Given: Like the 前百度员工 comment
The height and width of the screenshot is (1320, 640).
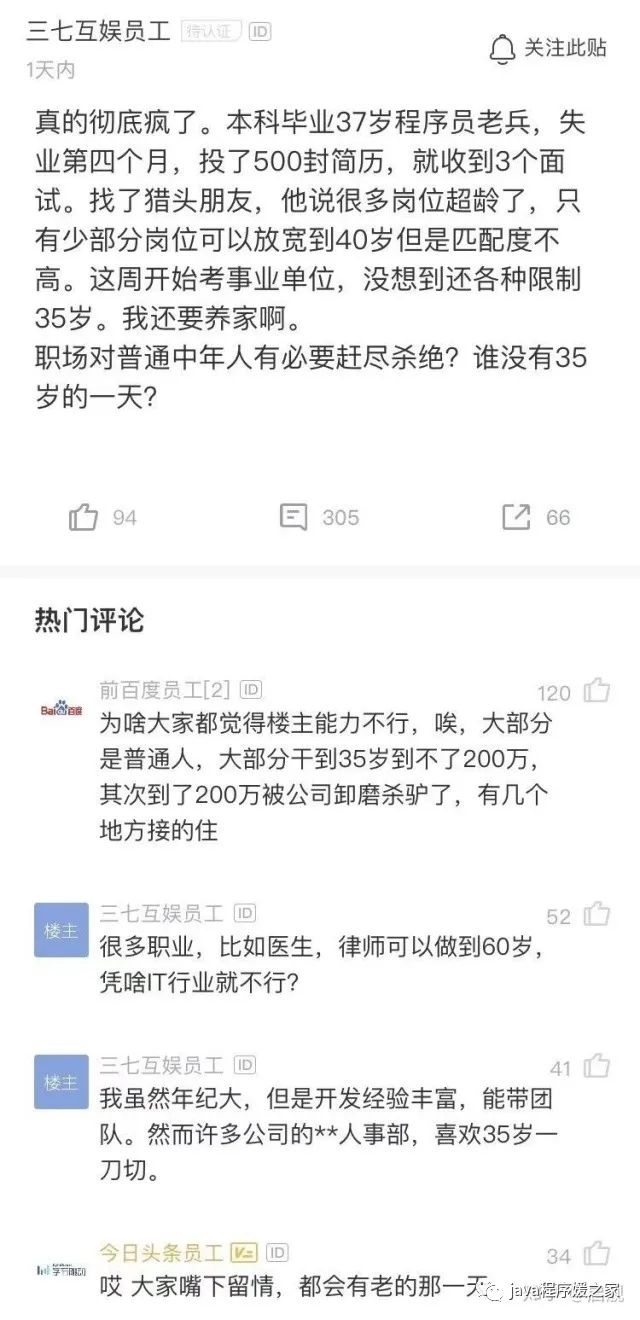Looking at the screenshot, I should click(597, 690).
